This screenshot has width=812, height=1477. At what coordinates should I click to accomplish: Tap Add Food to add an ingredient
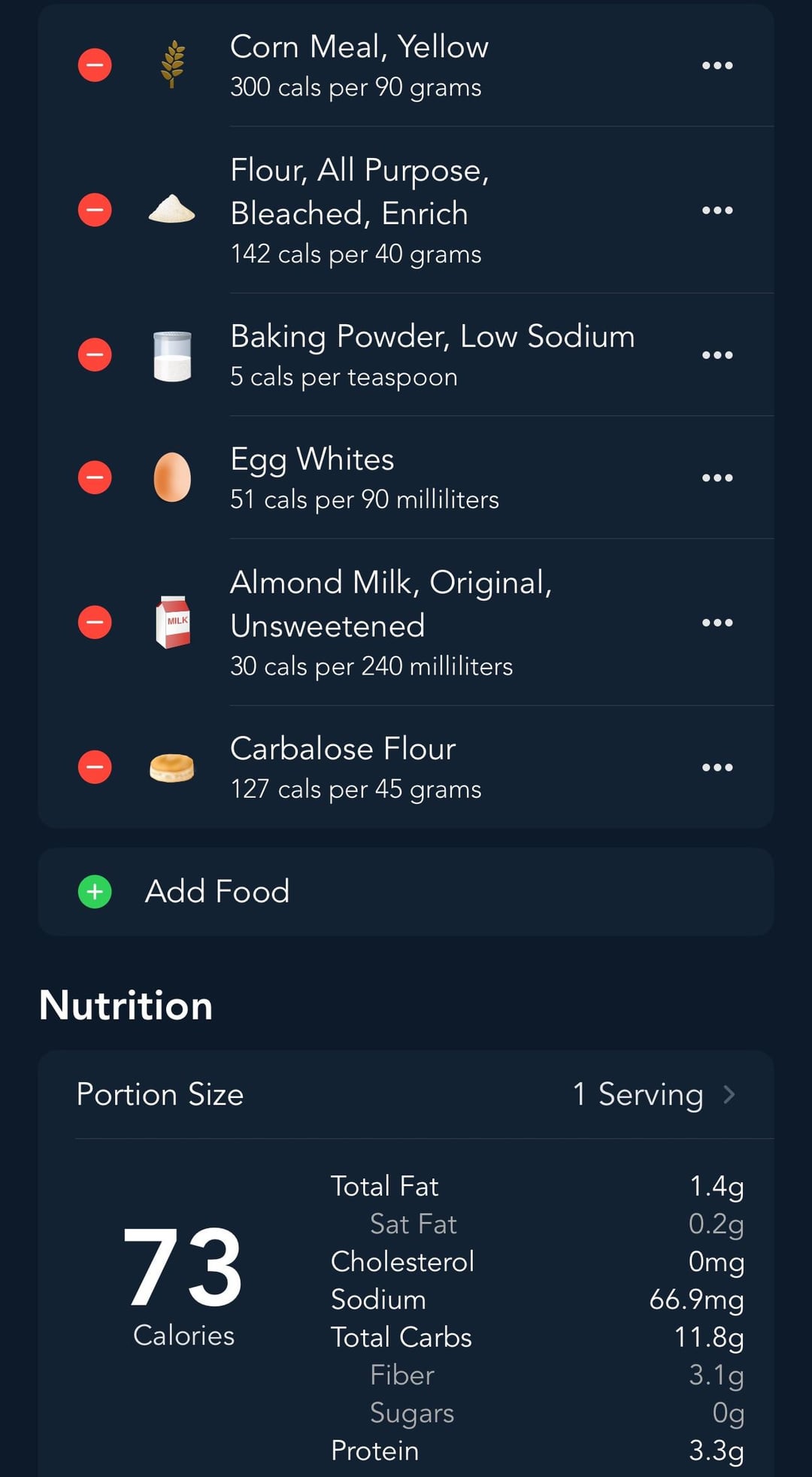[x=406, y=892]
